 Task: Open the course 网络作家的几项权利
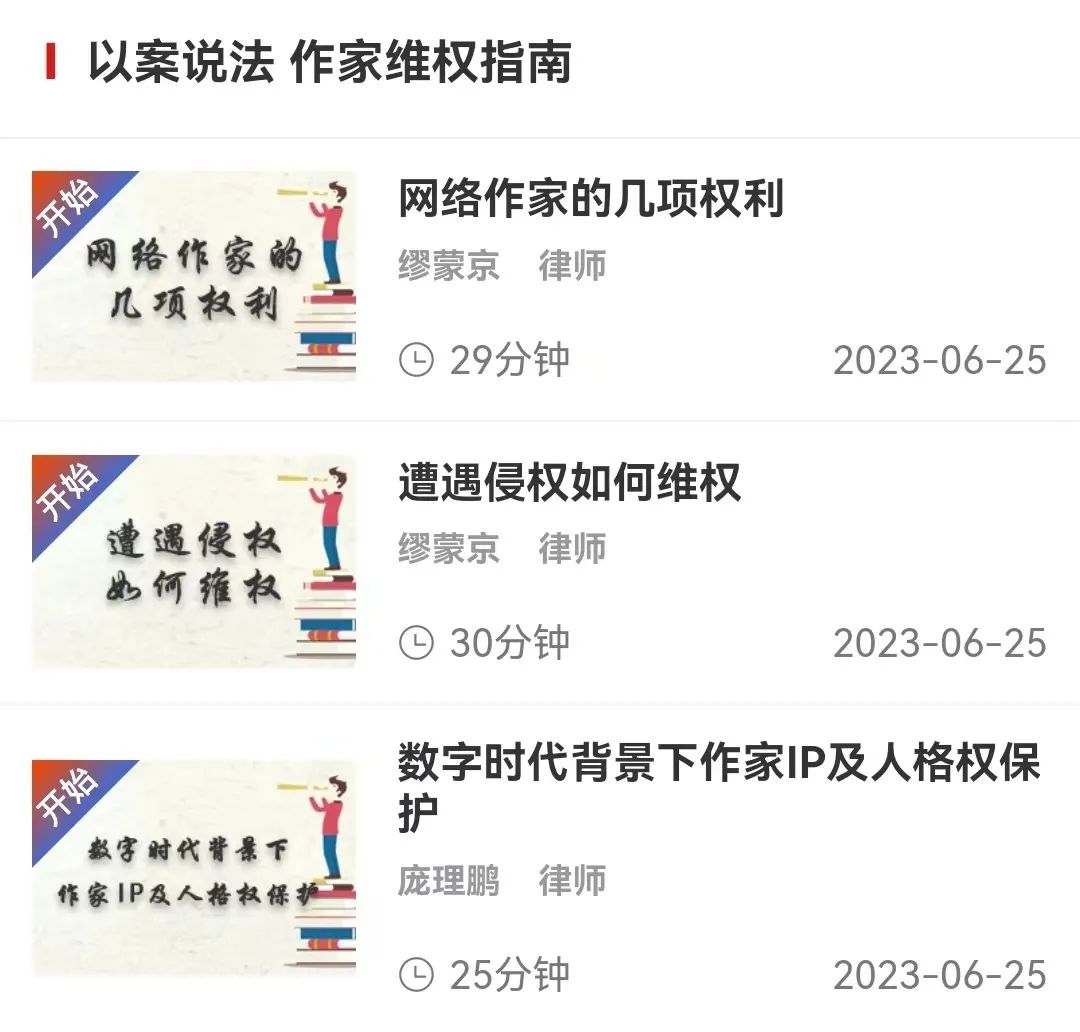(x=590, y=200)
